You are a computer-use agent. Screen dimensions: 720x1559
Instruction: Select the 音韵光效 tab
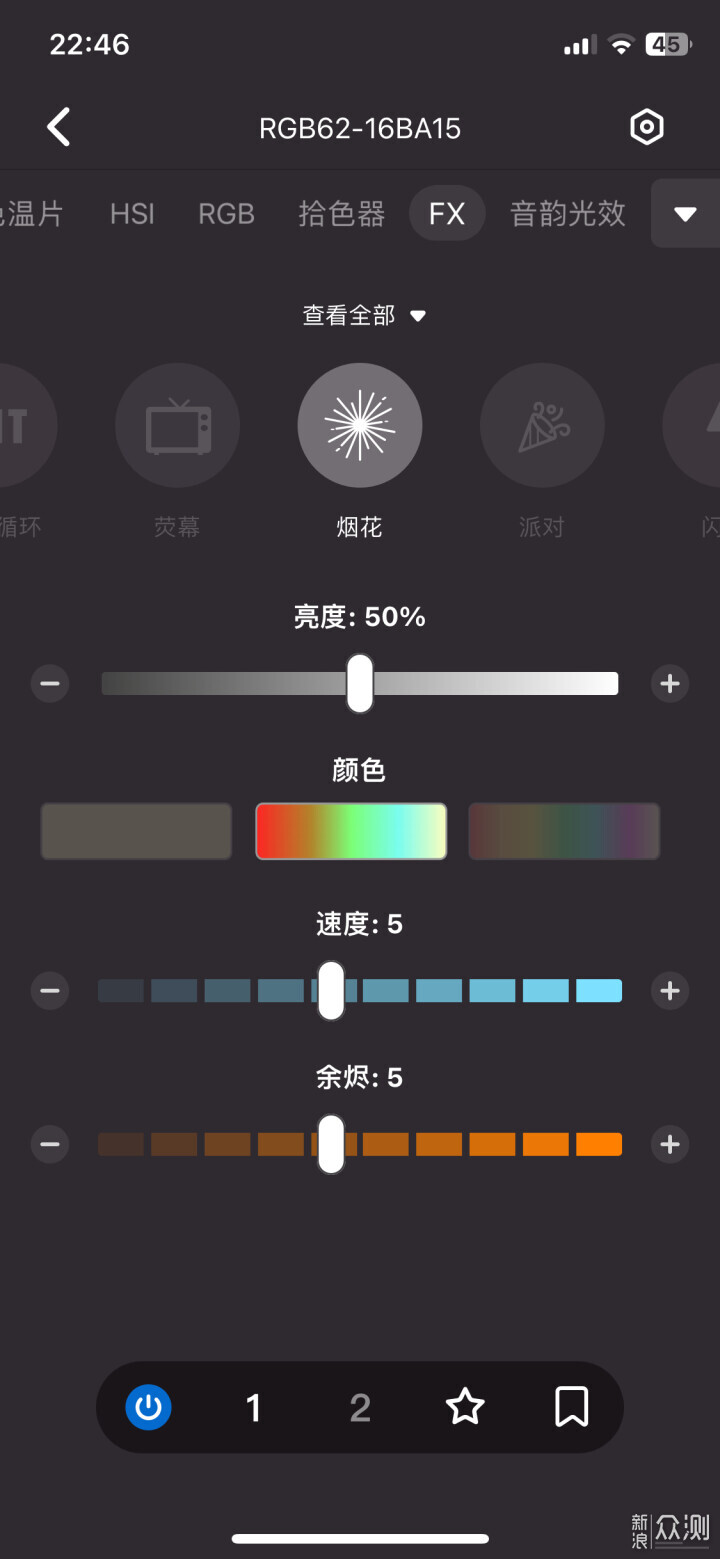click(x=568, y=214)
